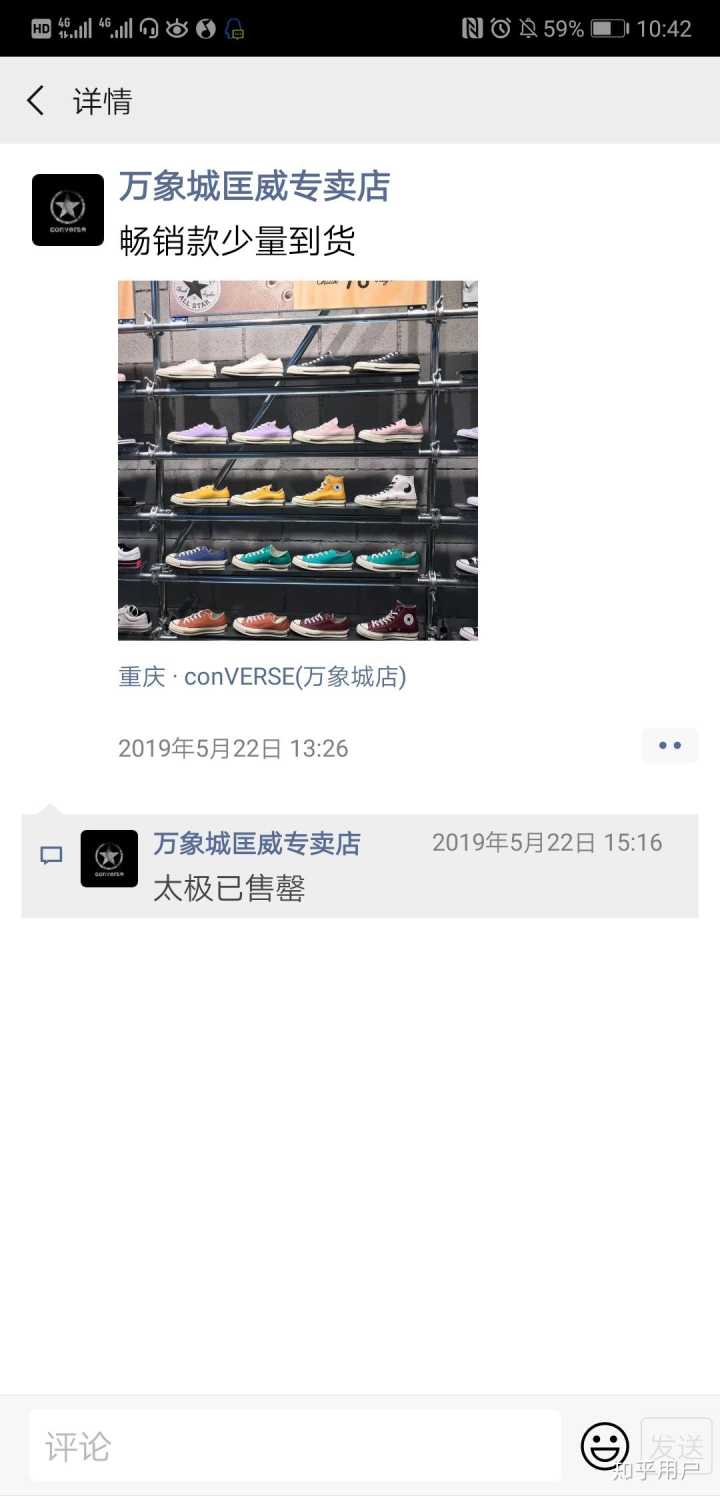Open commenter avatar beside 太极已售罄

(109, 858)
